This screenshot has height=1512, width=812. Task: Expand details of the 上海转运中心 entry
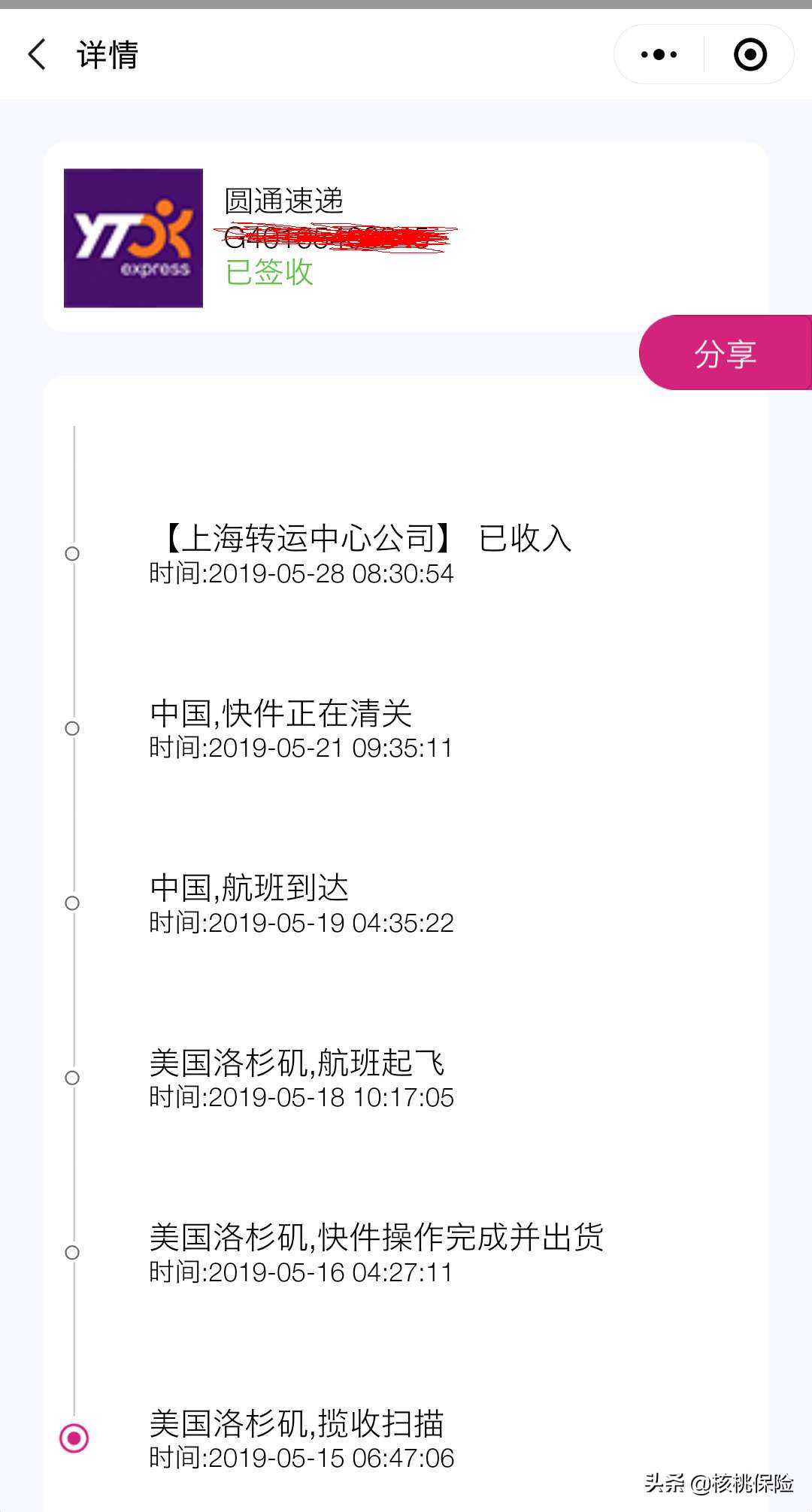[x=361, y=555]
